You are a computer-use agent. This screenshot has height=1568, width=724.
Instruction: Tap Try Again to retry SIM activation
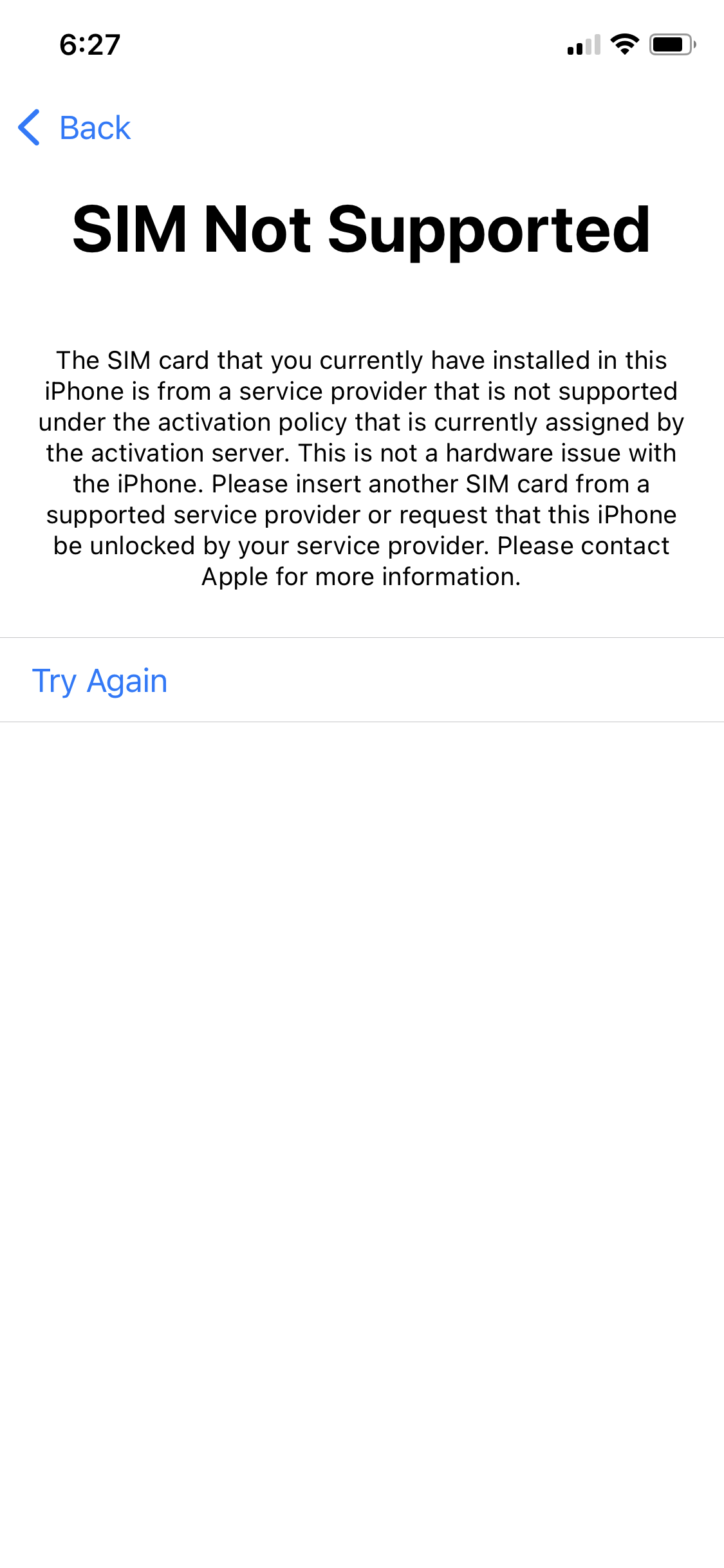pyautogui.click(x=100, y=680)
